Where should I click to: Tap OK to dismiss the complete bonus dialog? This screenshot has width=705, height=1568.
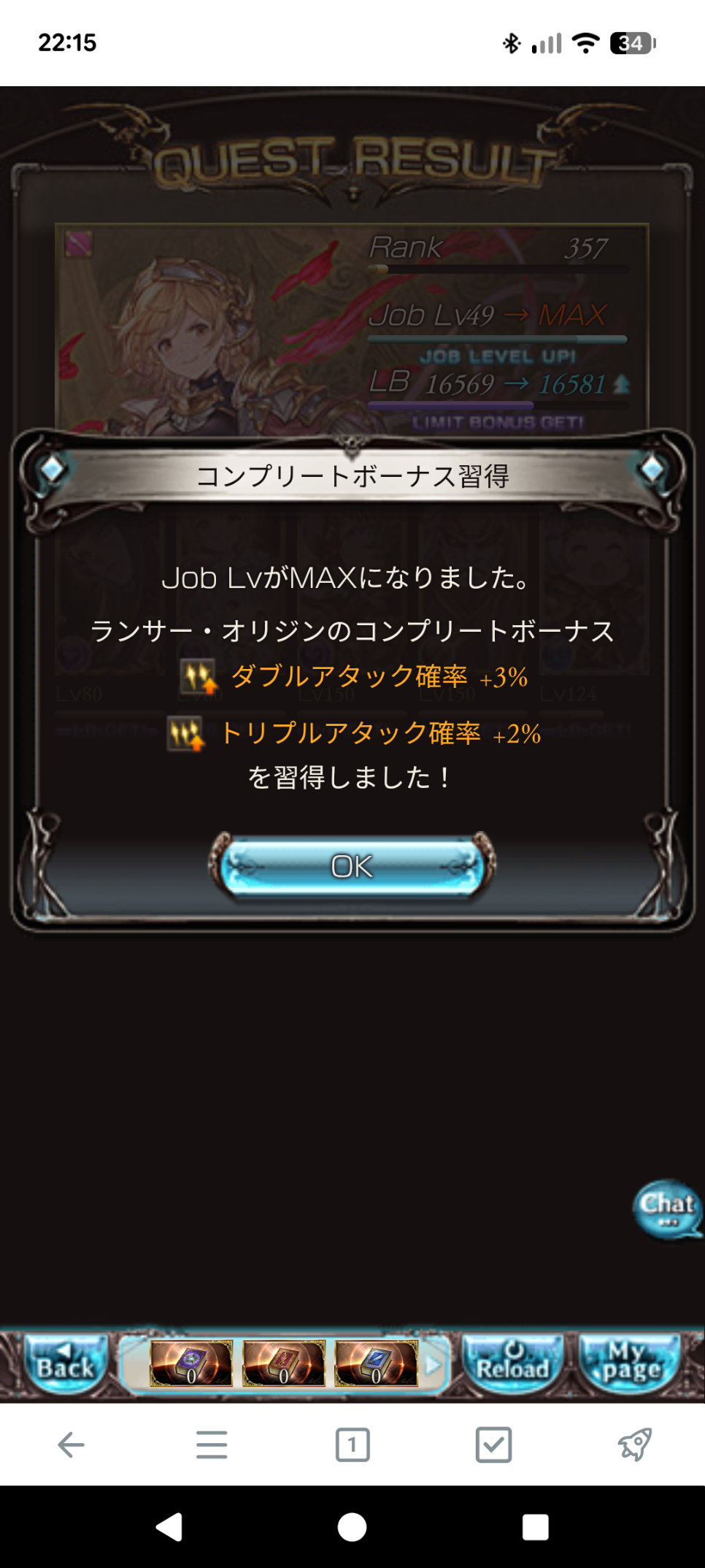pos(352,866)
